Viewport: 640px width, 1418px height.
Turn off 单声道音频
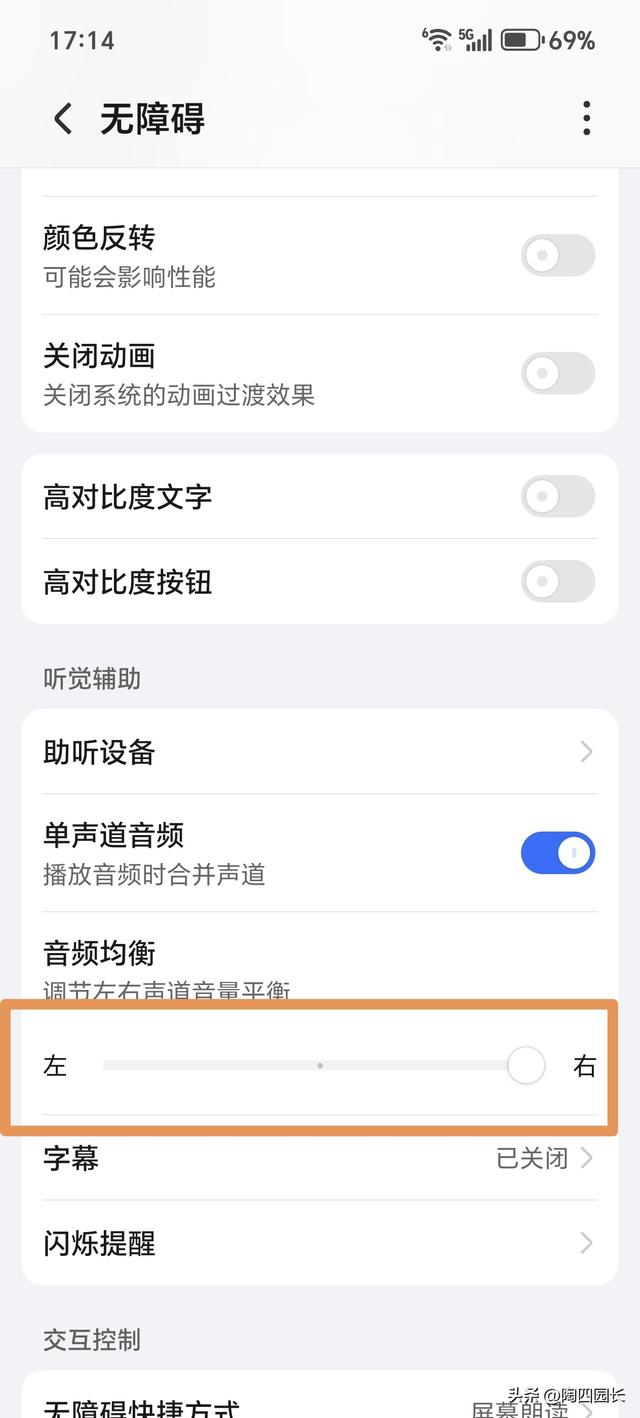(x=557, y=853)
